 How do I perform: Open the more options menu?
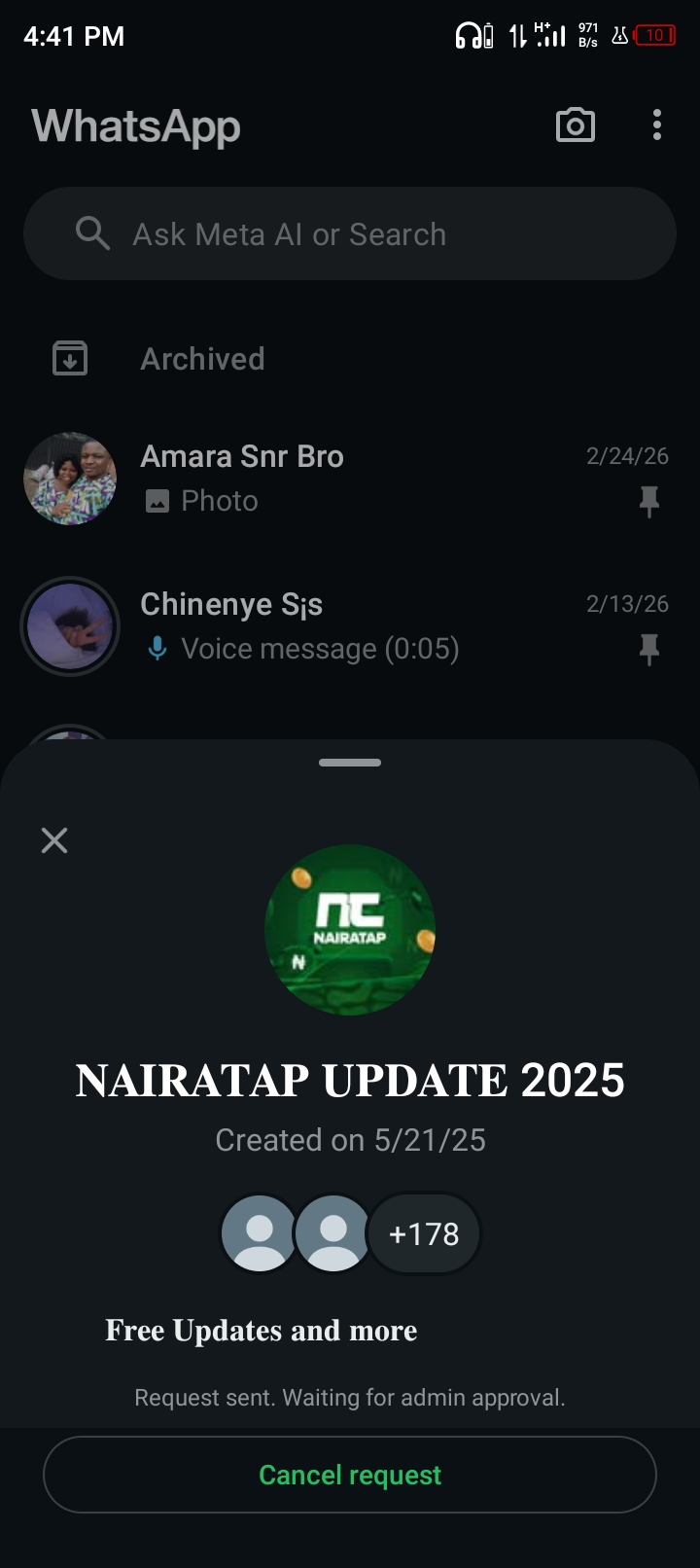pos(657,125)
